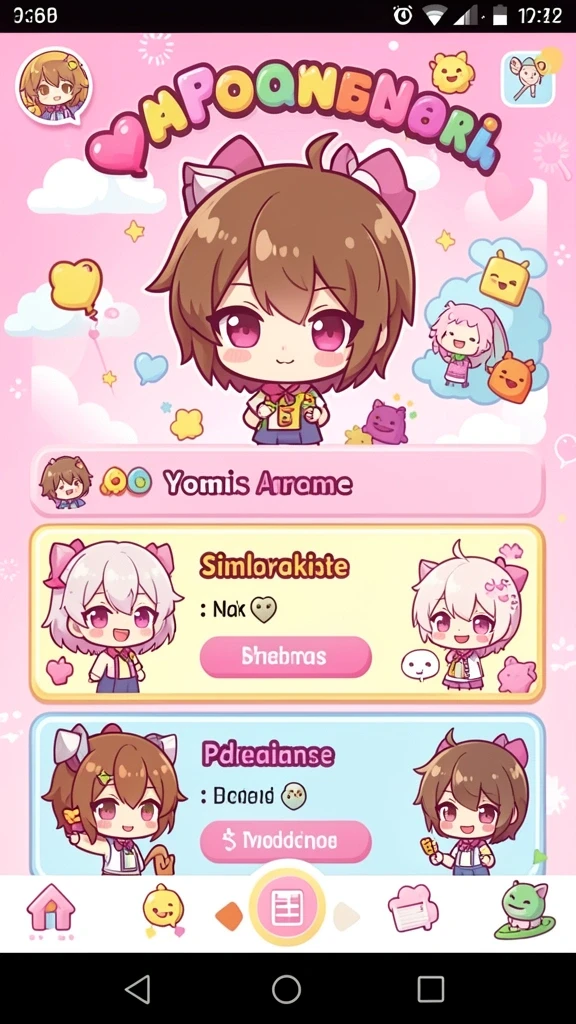Switch to the yellow chick tab
576x1024 pixels.
click(x=163, y=909)
